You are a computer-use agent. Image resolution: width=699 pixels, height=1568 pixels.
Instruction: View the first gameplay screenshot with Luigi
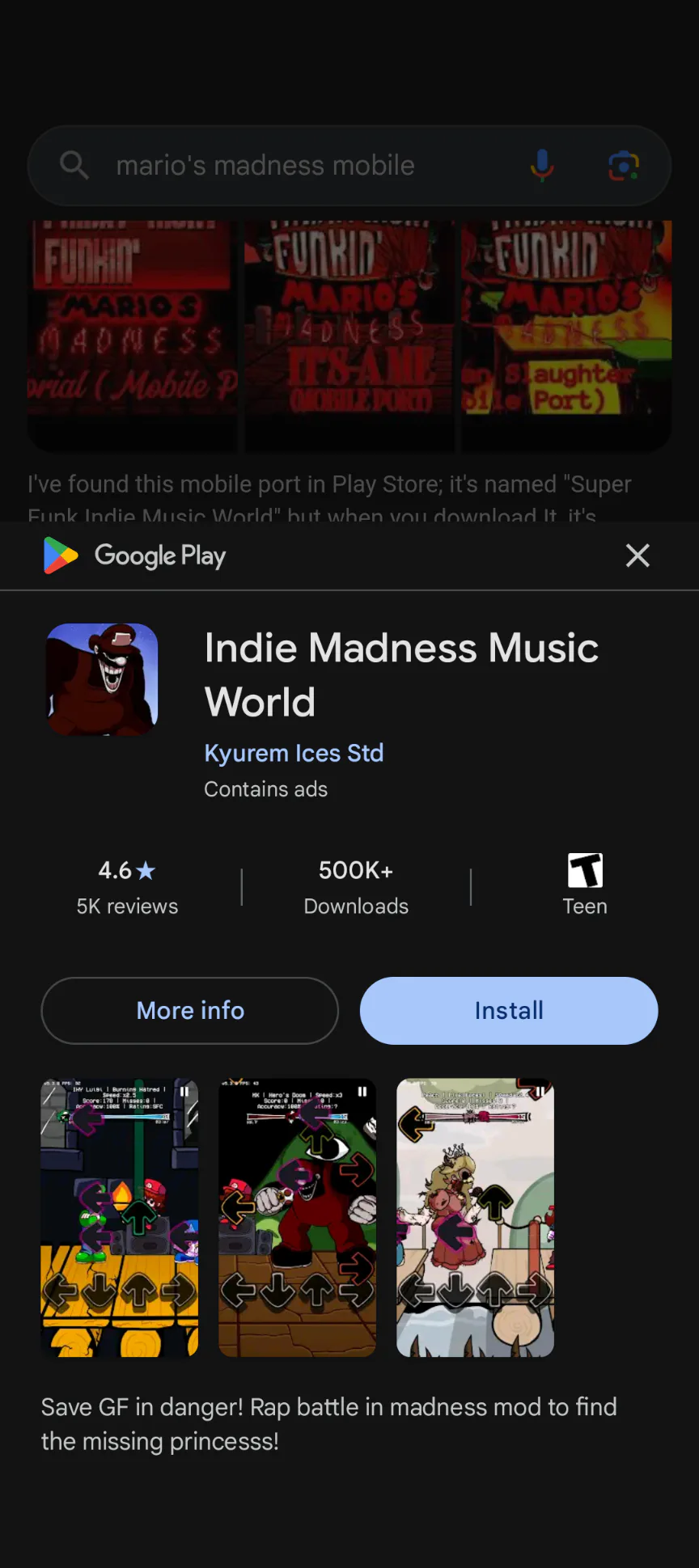pyautogui.click(x=120, y=1217)
